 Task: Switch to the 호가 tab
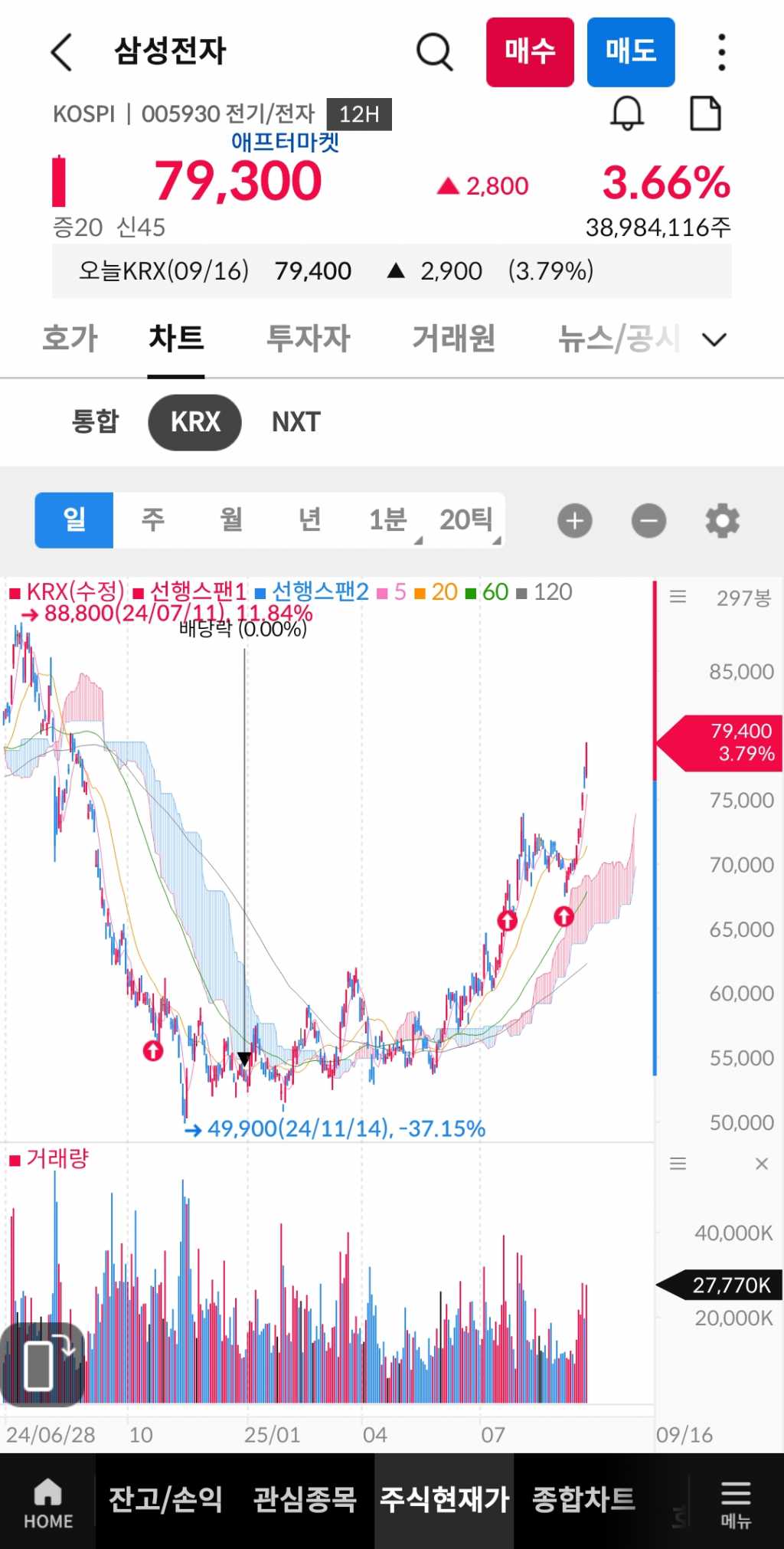70,339
